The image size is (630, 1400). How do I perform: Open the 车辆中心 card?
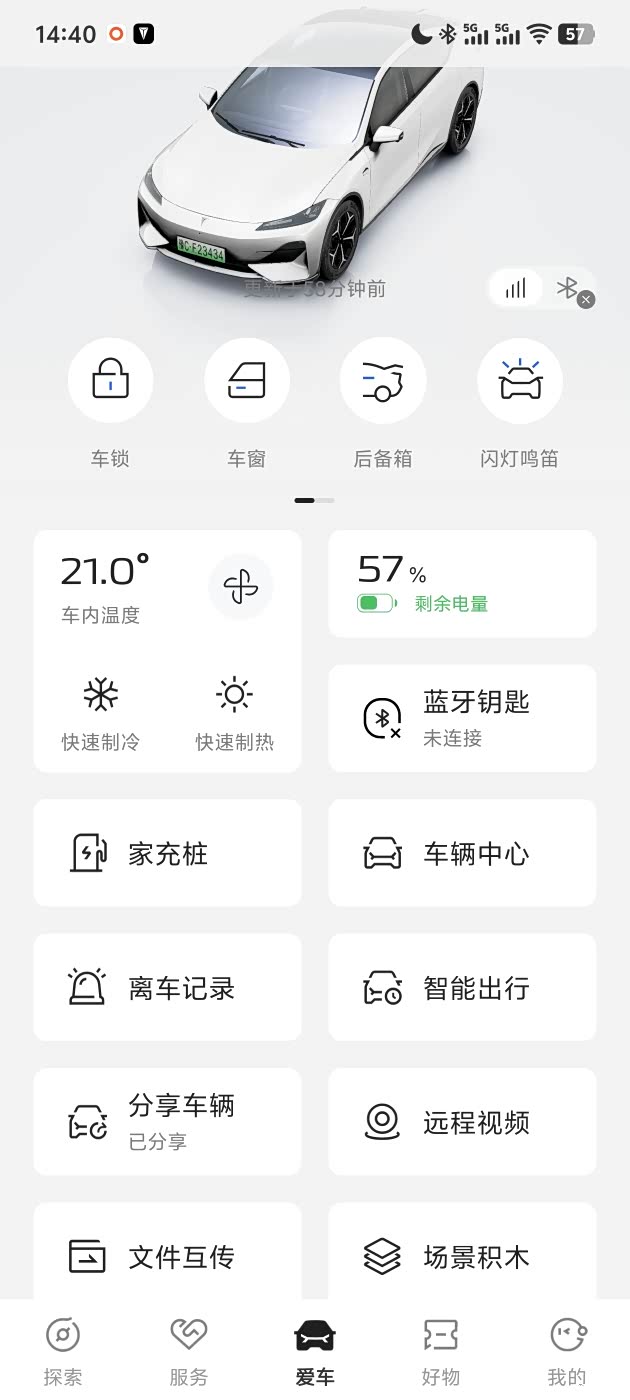tap(462, 853)
